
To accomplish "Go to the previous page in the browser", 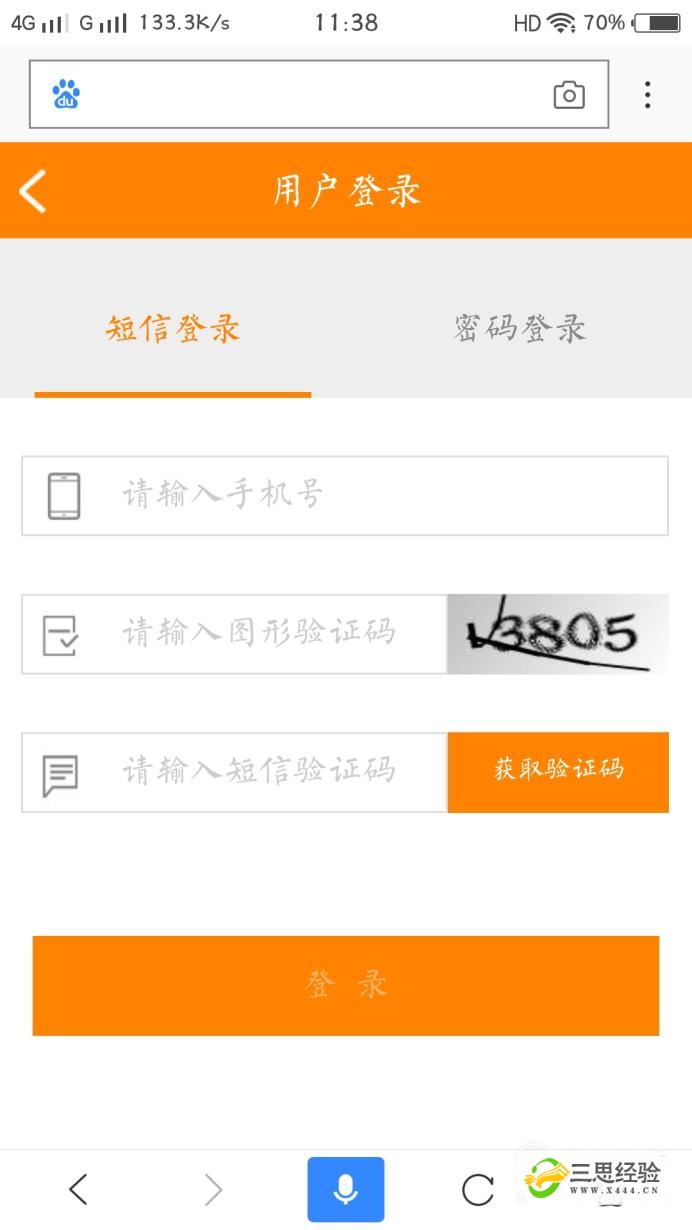I will [78, 1189].
